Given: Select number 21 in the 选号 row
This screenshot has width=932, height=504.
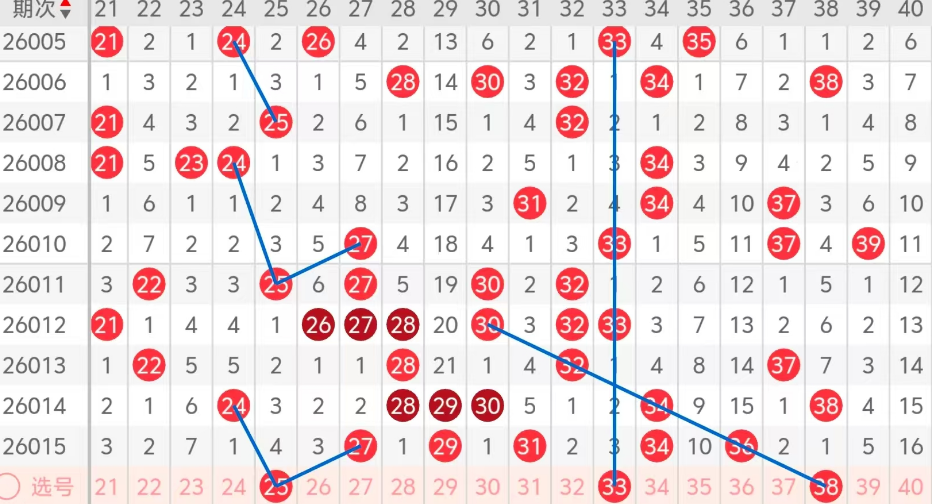Looking at the screenshot, I should tap(107, 487).
